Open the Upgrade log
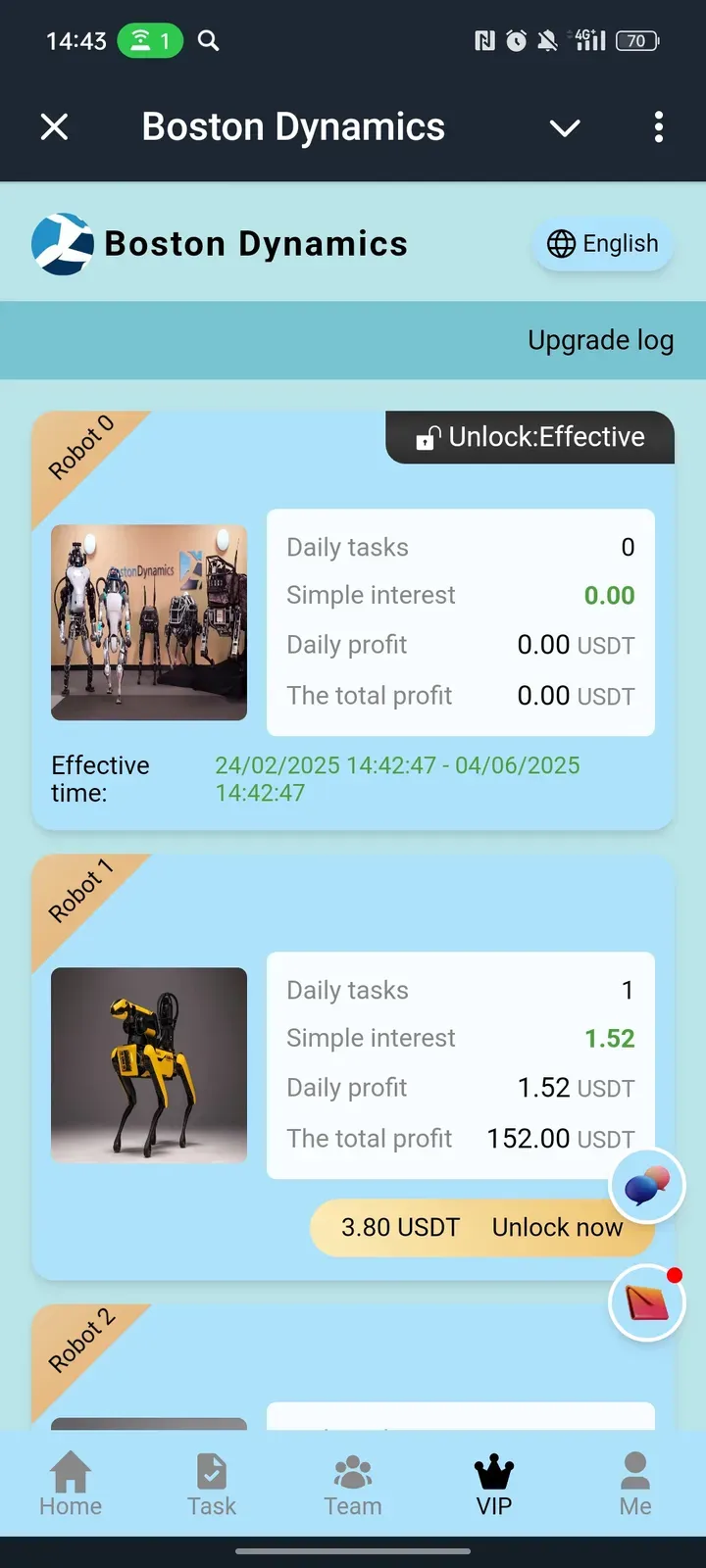This screenshot has width=706, height=1568. tap(600, 340)
